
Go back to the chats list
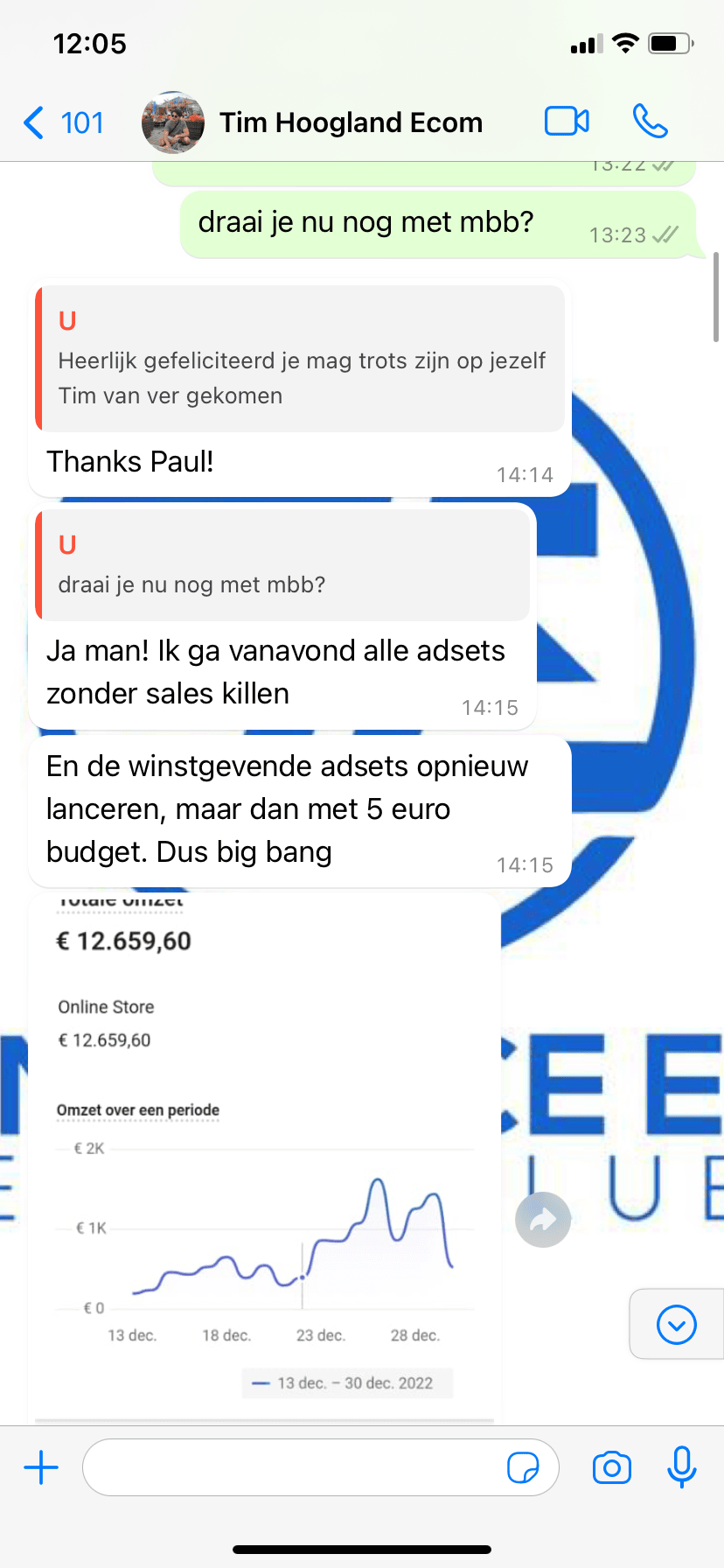(61, 122)
